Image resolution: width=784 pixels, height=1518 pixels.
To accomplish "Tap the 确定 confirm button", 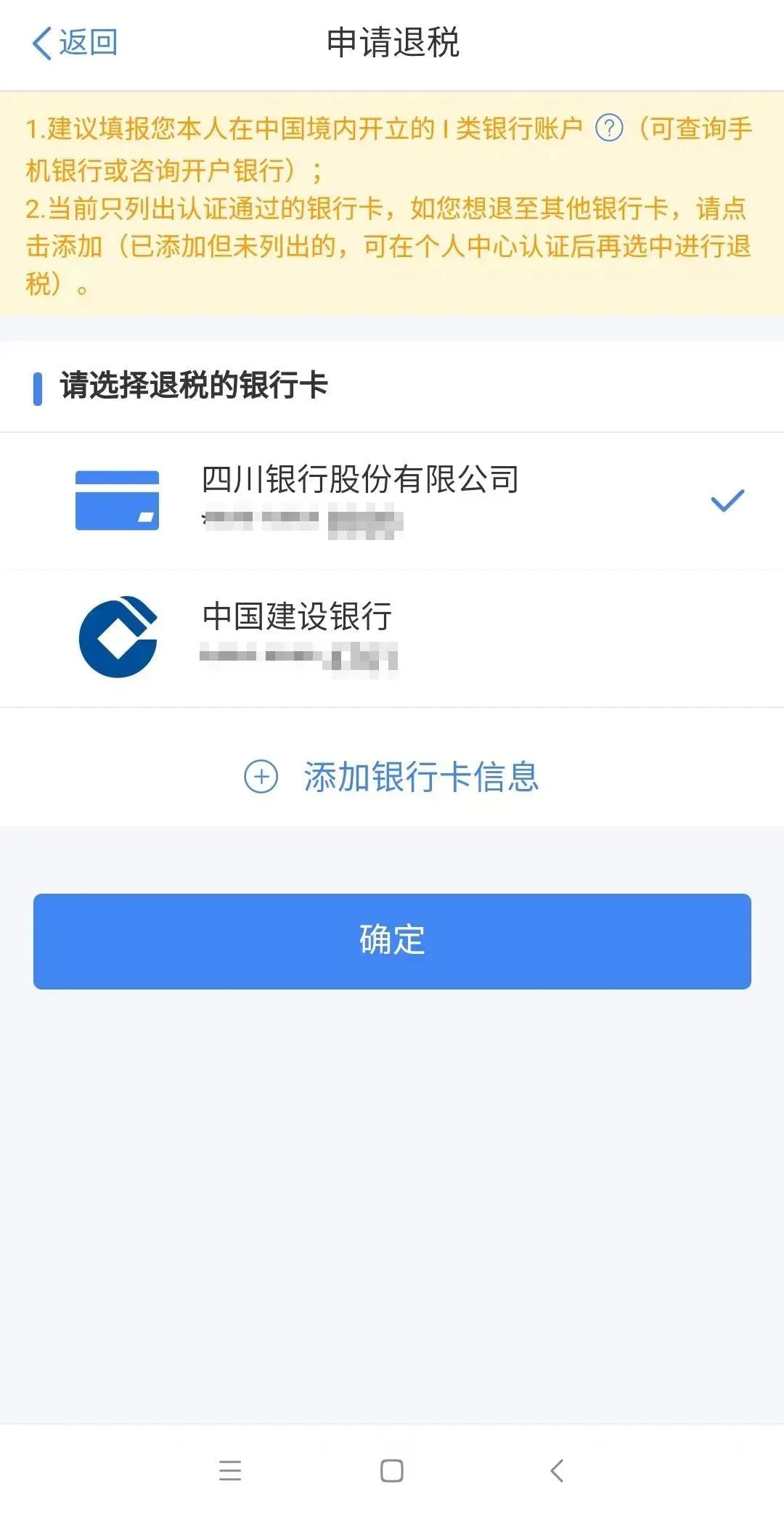I will tap(392, 940).
